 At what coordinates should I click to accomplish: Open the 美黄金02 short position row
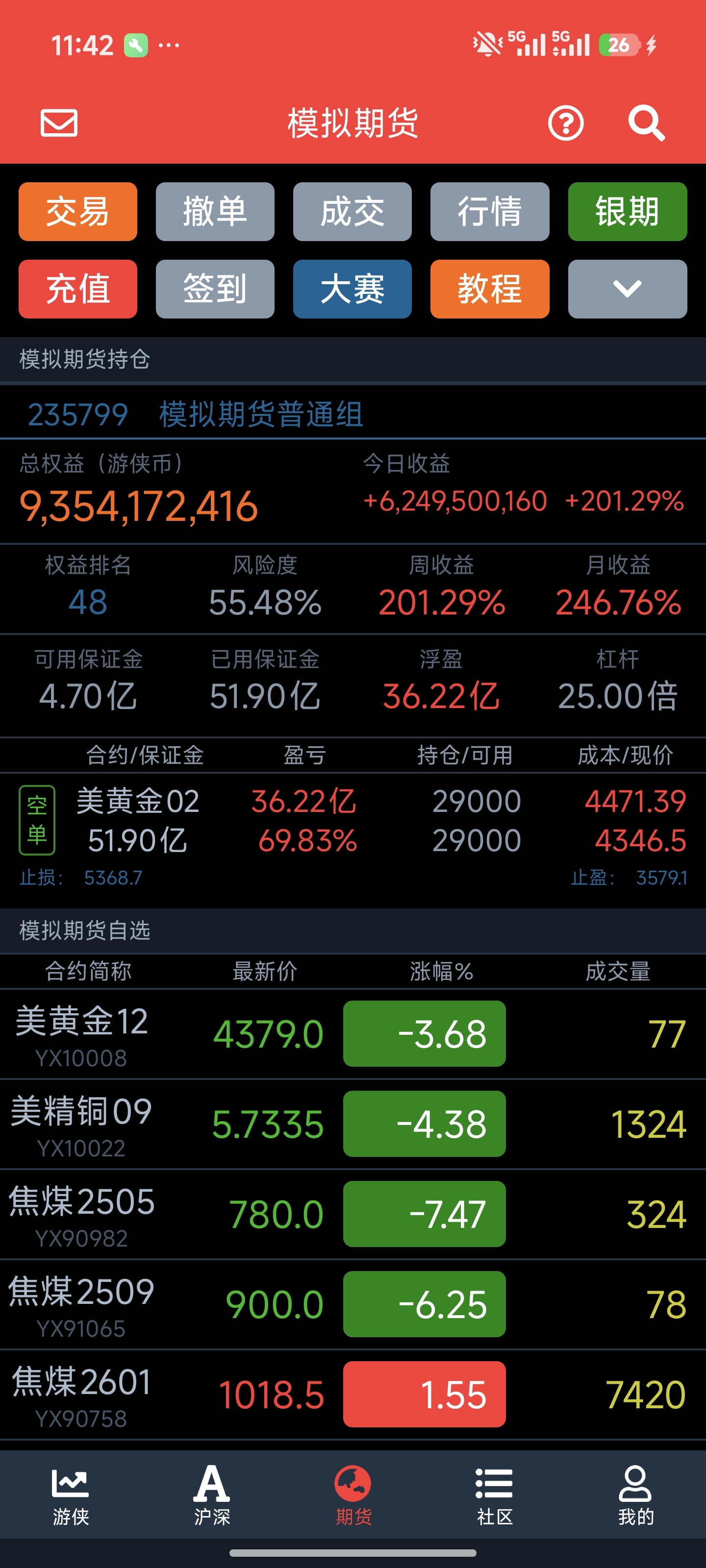[x=353, y=821]
